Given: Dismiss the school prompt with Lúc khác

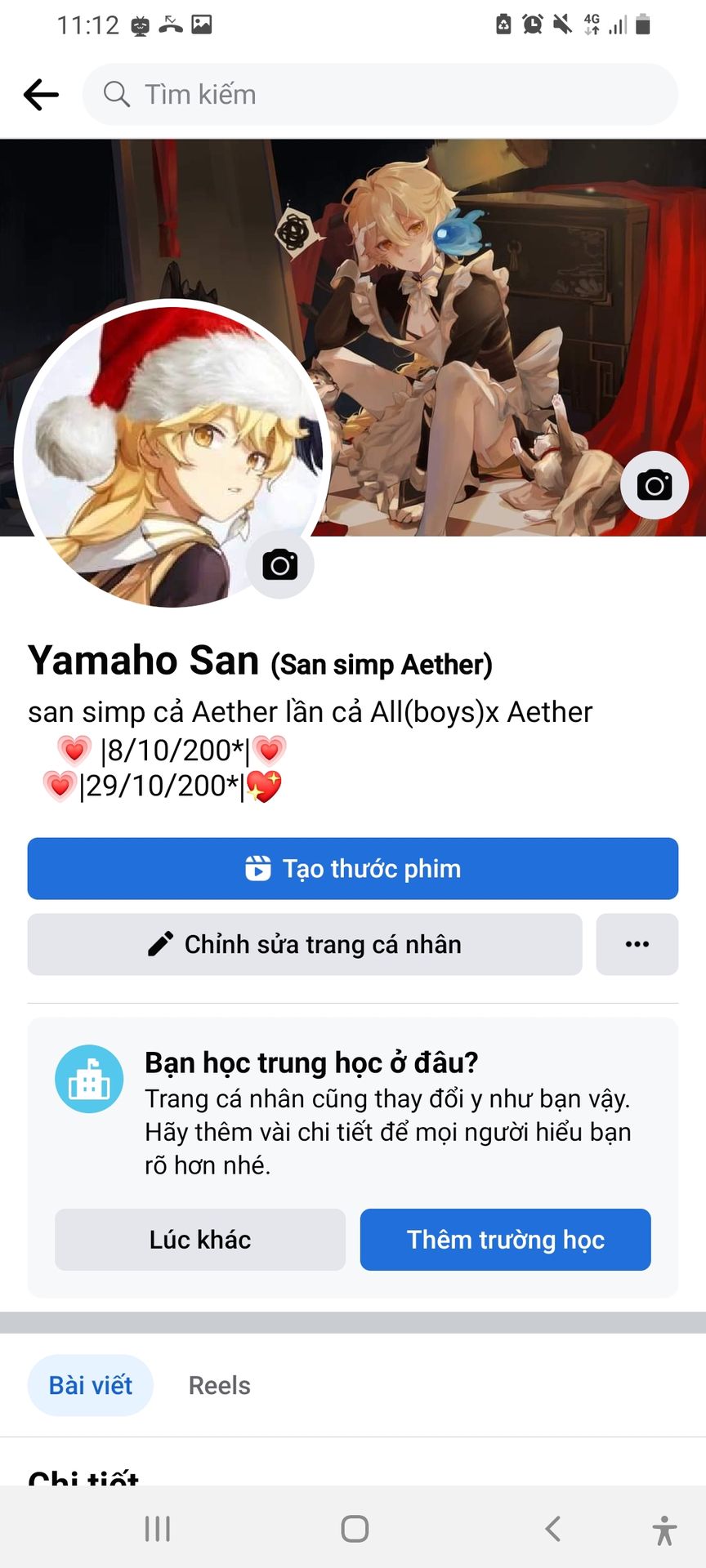Looking at the screenshot, I should [200, 1240].
